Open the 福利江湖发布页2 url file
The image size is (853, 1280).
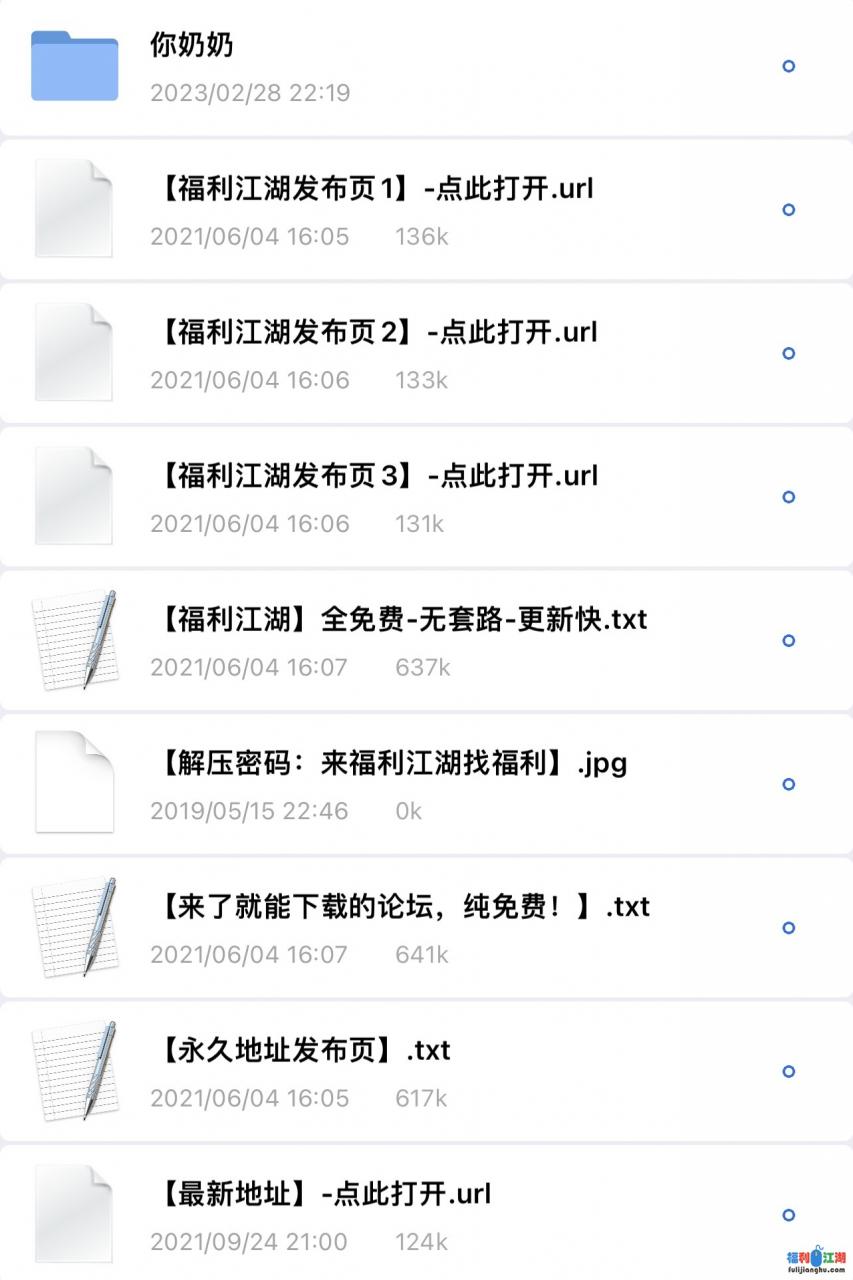377,332
